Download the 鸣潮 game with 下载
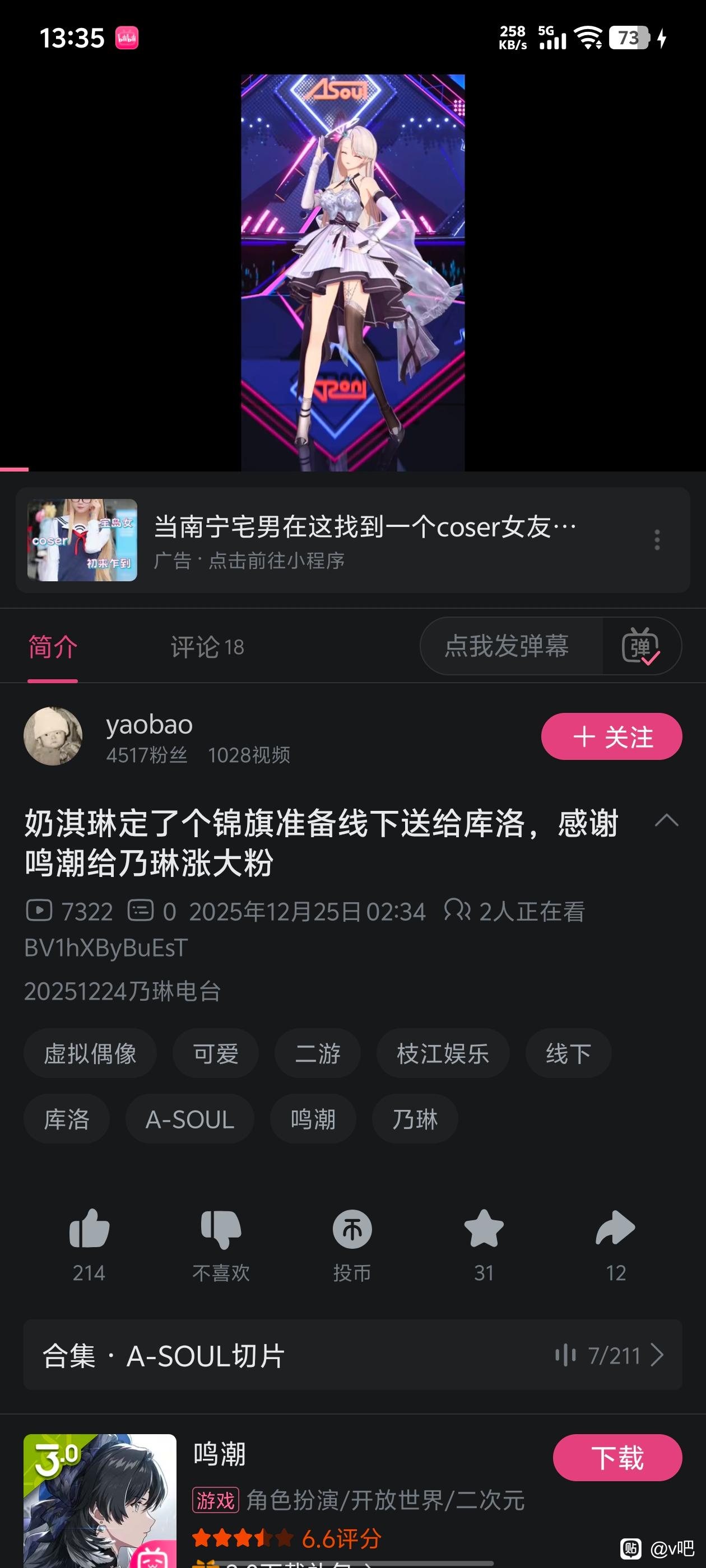The image size is (706, 1568). click(617, 1458)
